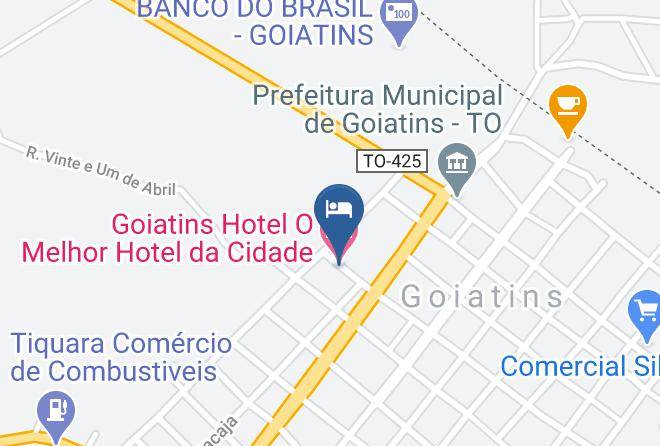Tap the orange coffee cup pin
The height and width of the screenshot is (446, 660).
pyautogui.click(x=568, y=108)
